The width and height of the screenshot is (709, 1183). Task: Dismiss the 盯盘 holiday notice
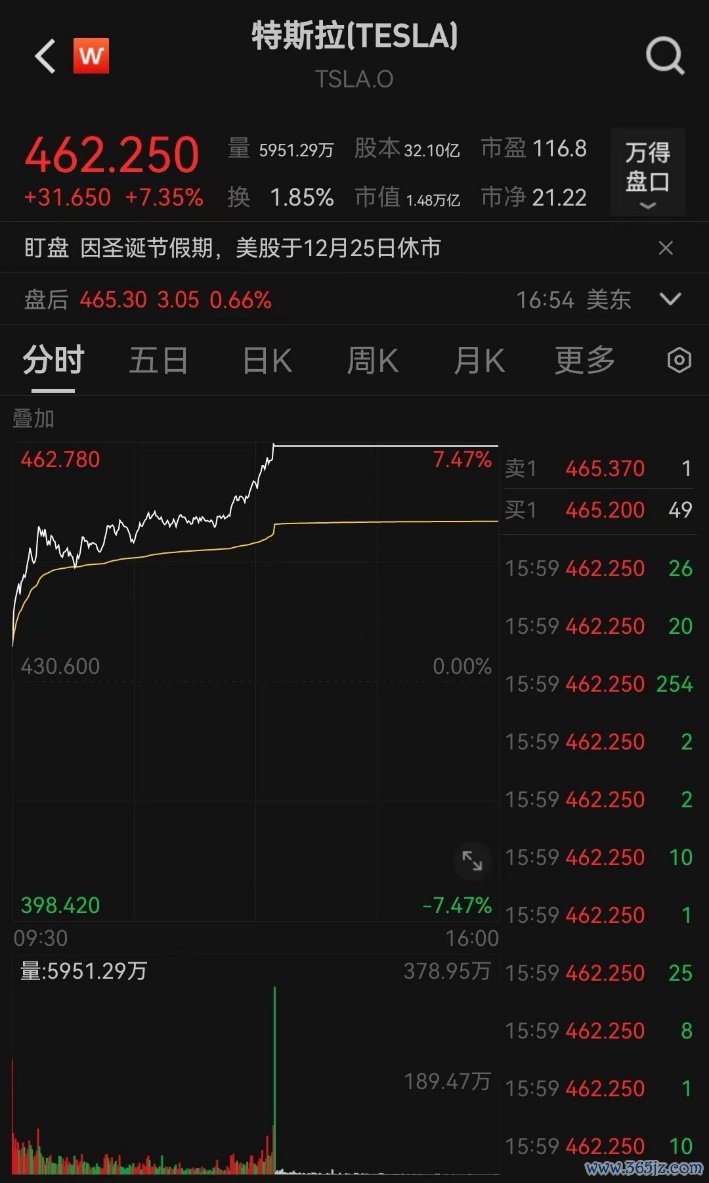point(666,248)
